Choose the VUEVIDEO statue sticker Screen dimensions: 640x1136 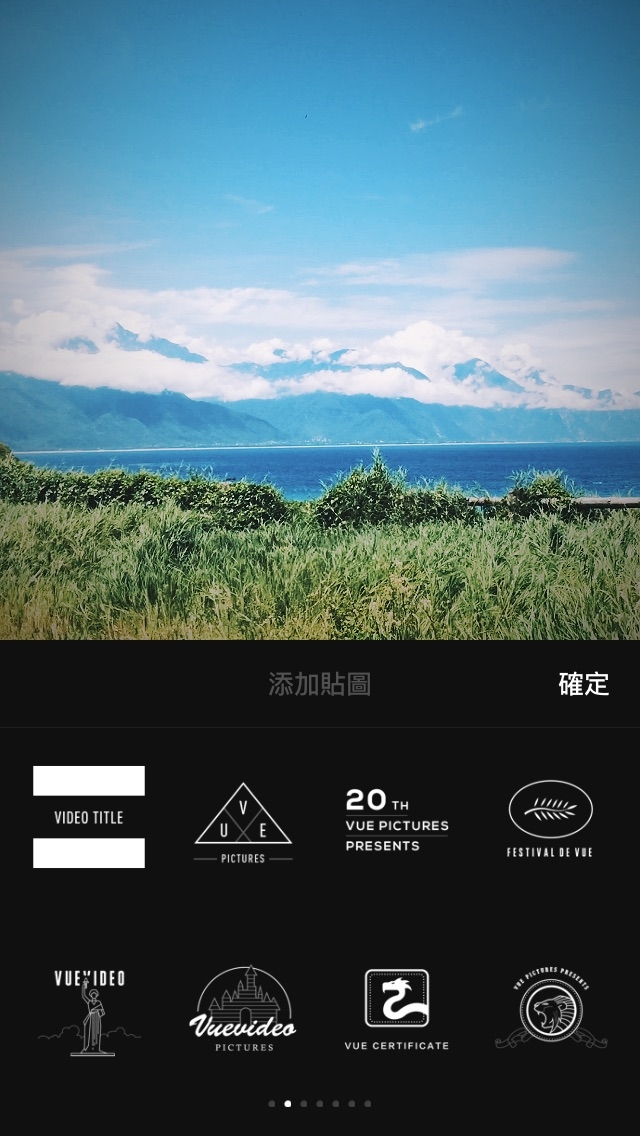89,1012
